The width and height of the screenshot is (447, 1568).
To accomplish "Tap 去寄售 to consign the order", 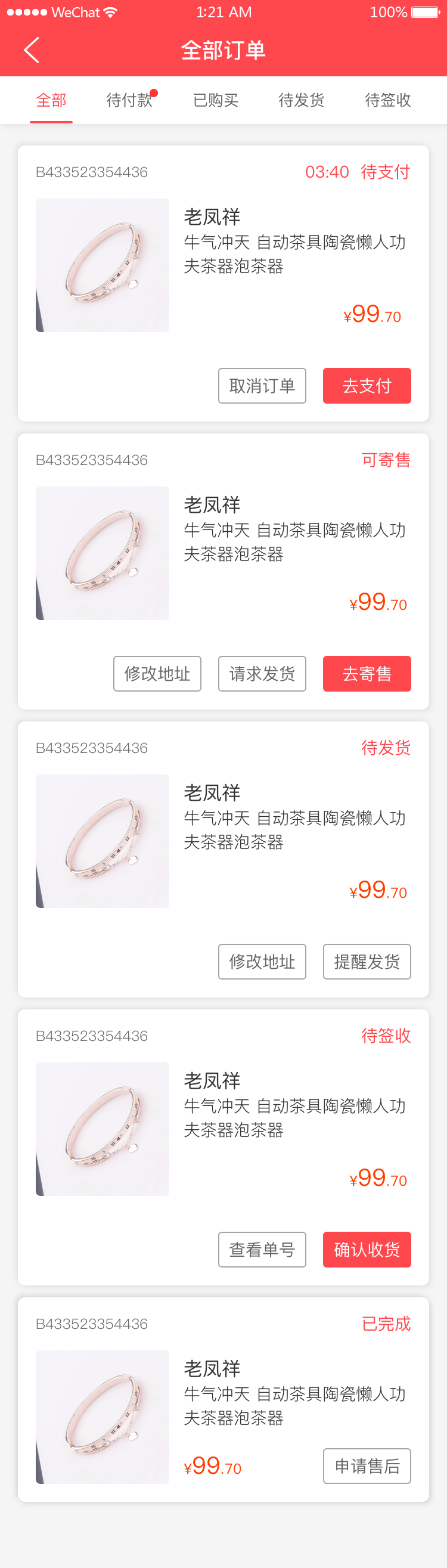I will (x=367, y=673).
